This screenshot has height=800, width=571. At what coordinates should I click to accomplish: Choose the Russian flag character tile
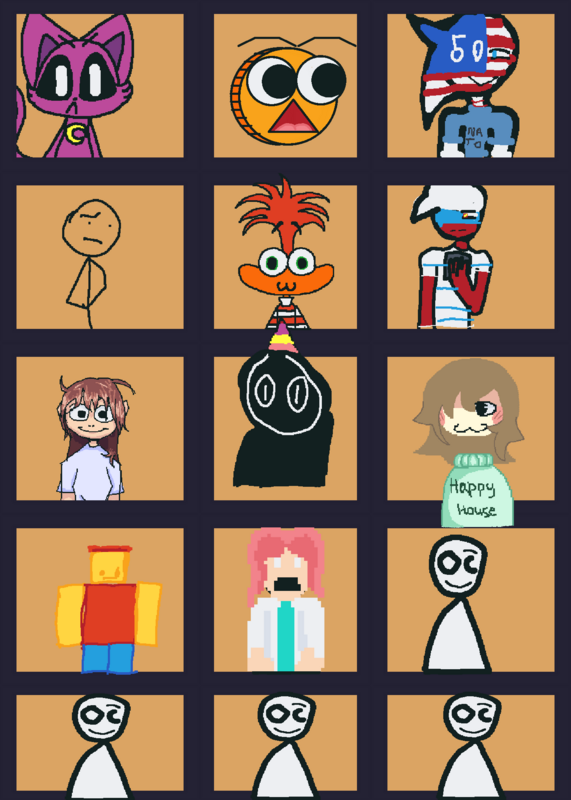click(470, 257)
